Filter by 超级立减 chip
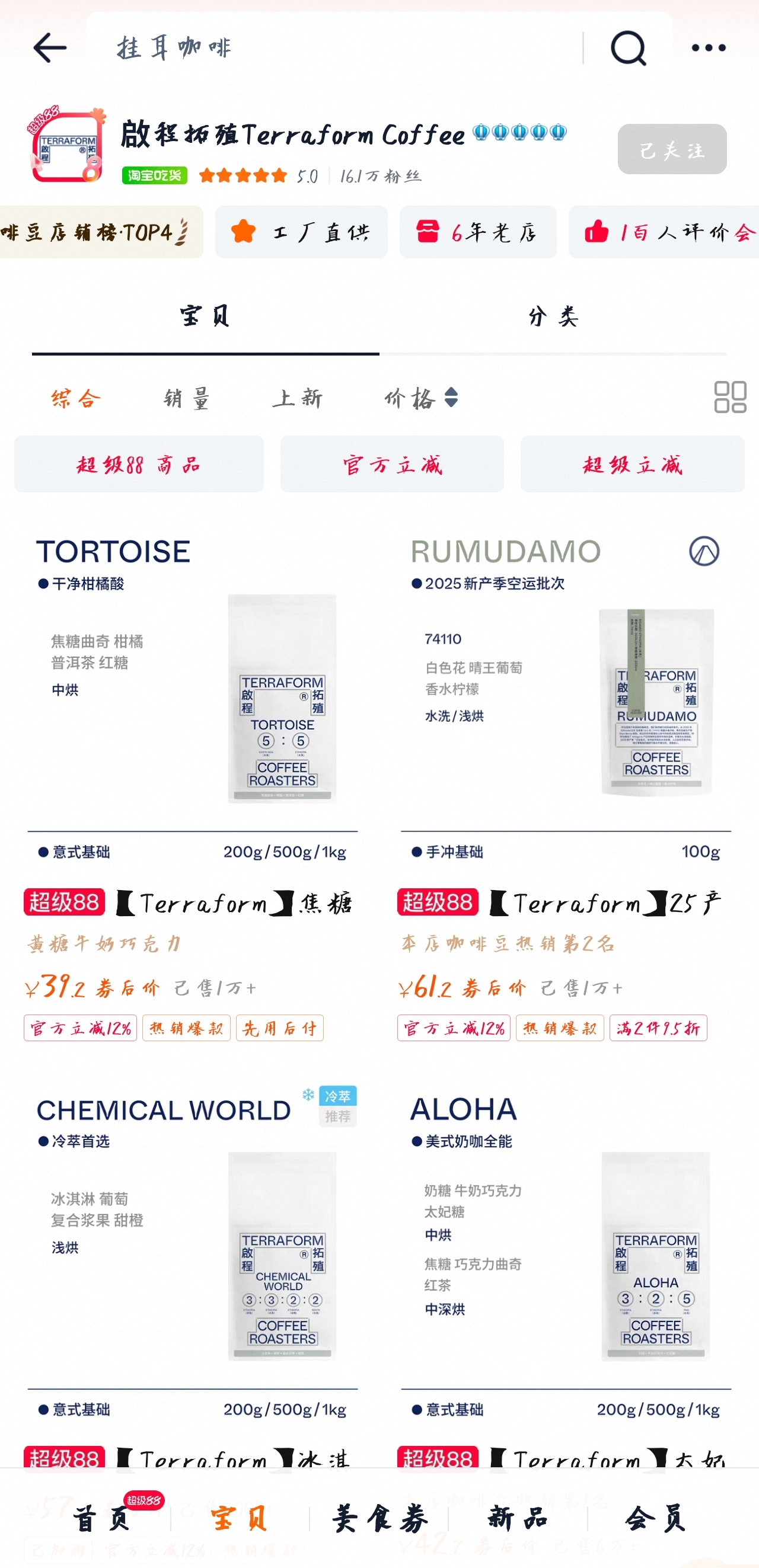 632,465
